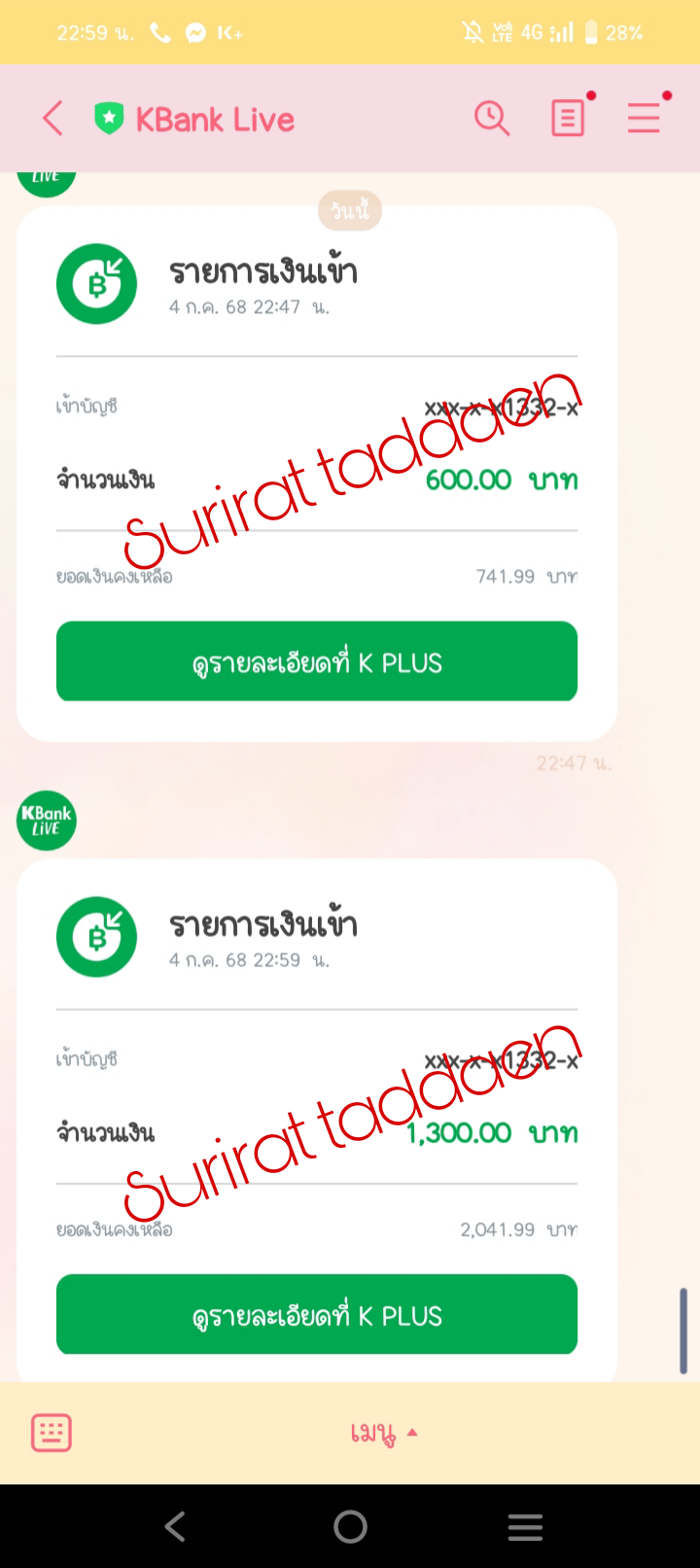Open the hamburger menu in header
This screenshot has width=700, height=1568.
click(x=644, y=119)
